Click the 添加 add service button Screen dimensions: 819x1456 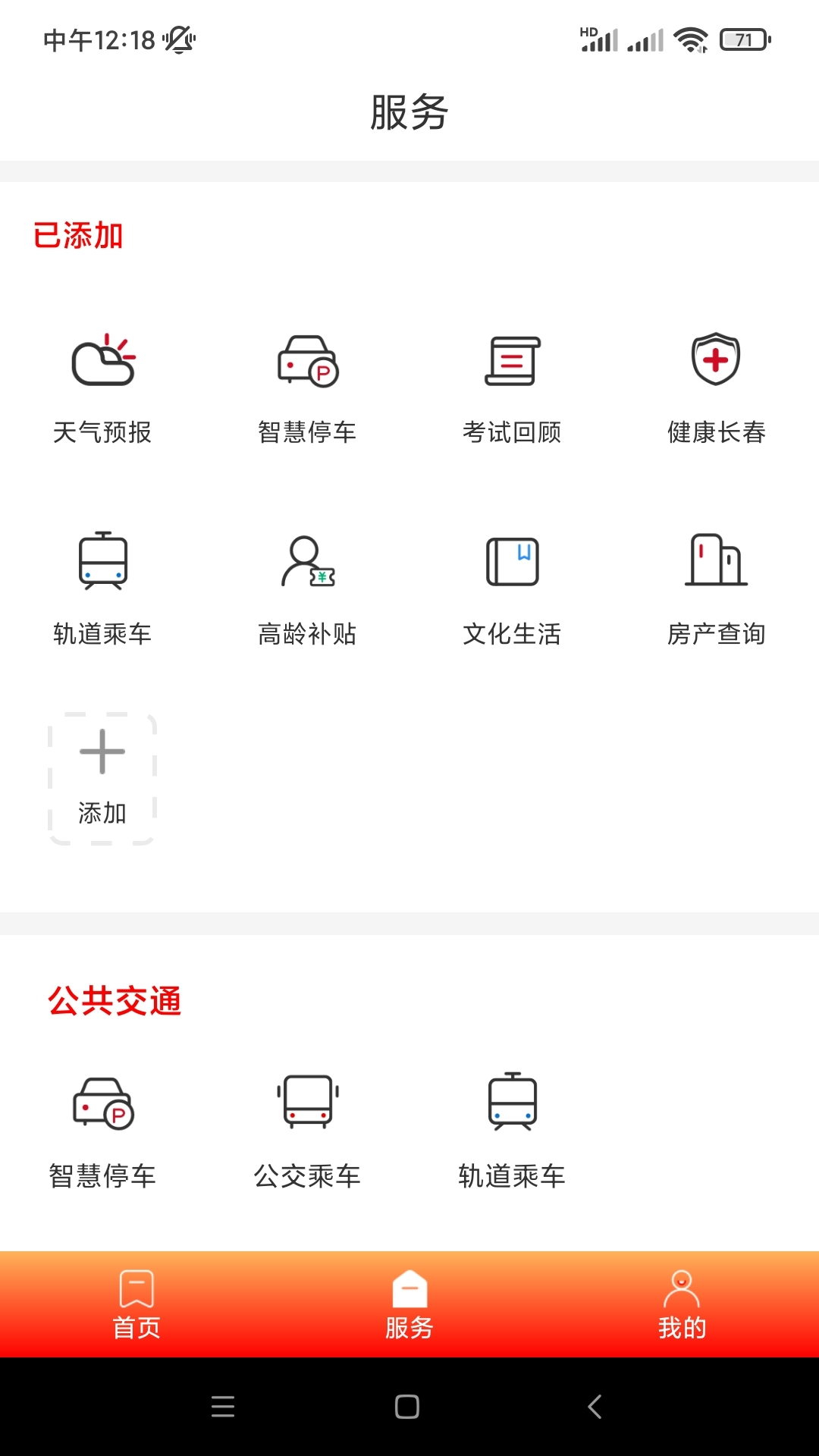[x=102, y=773]
